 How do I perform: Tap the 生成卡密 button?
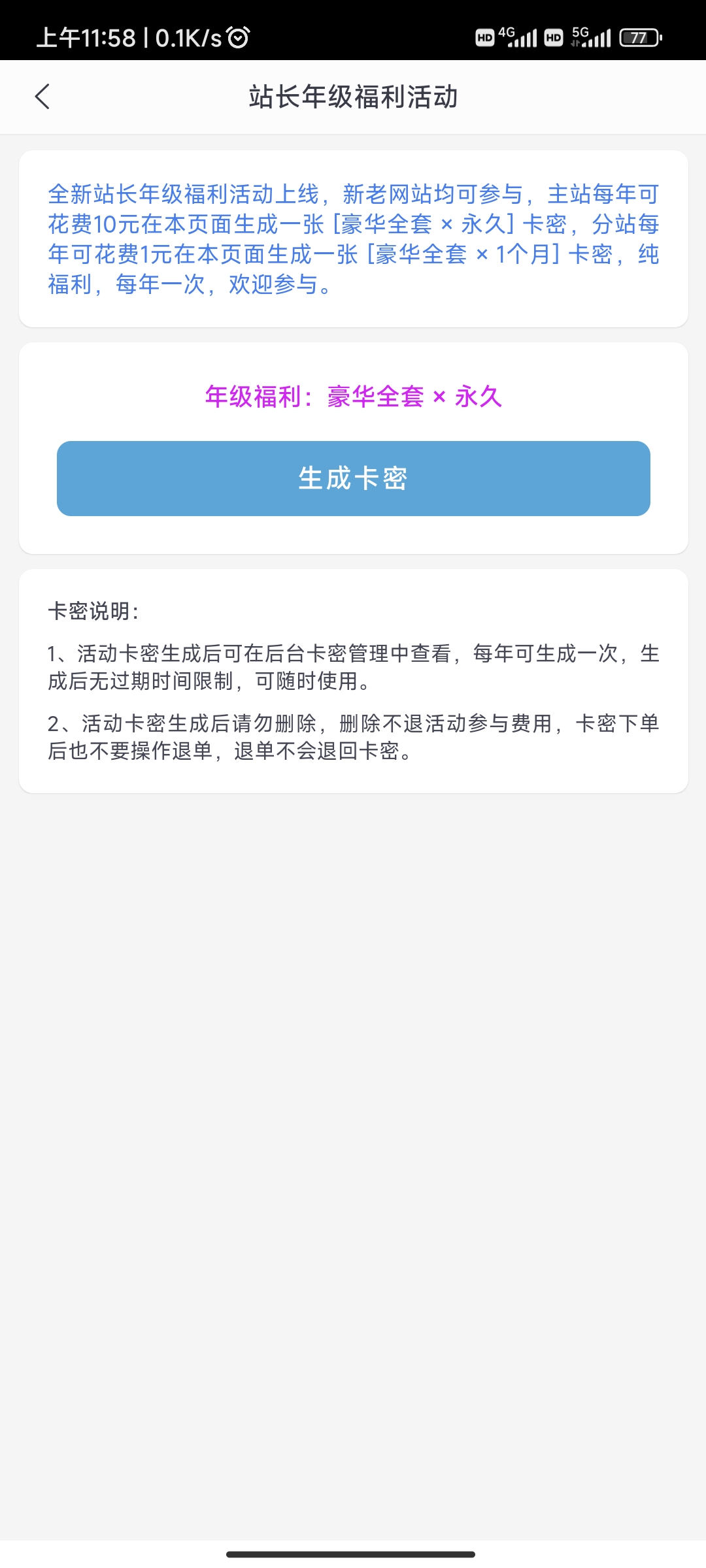[x=353, y=478]
